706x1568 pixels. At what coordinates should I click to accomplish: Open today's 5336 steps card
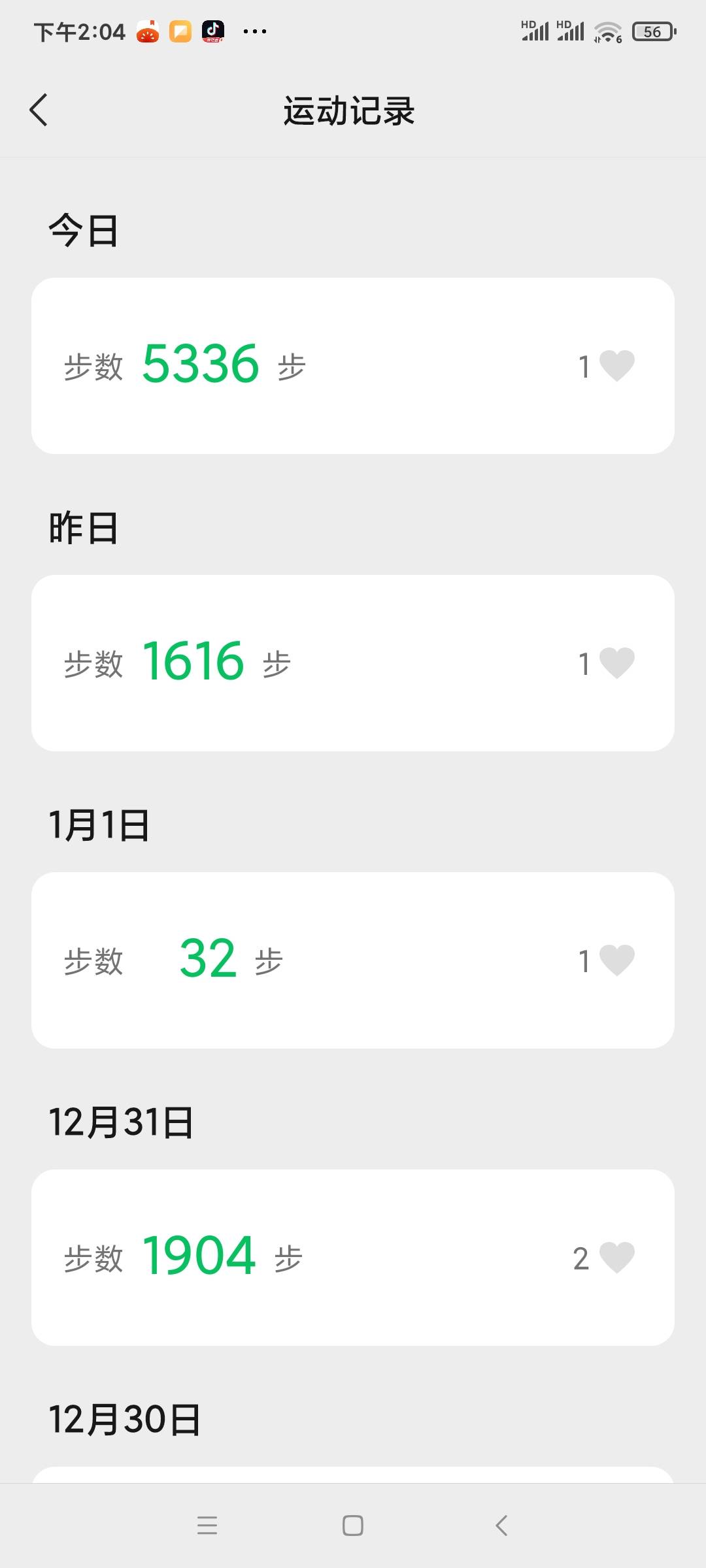353,364
